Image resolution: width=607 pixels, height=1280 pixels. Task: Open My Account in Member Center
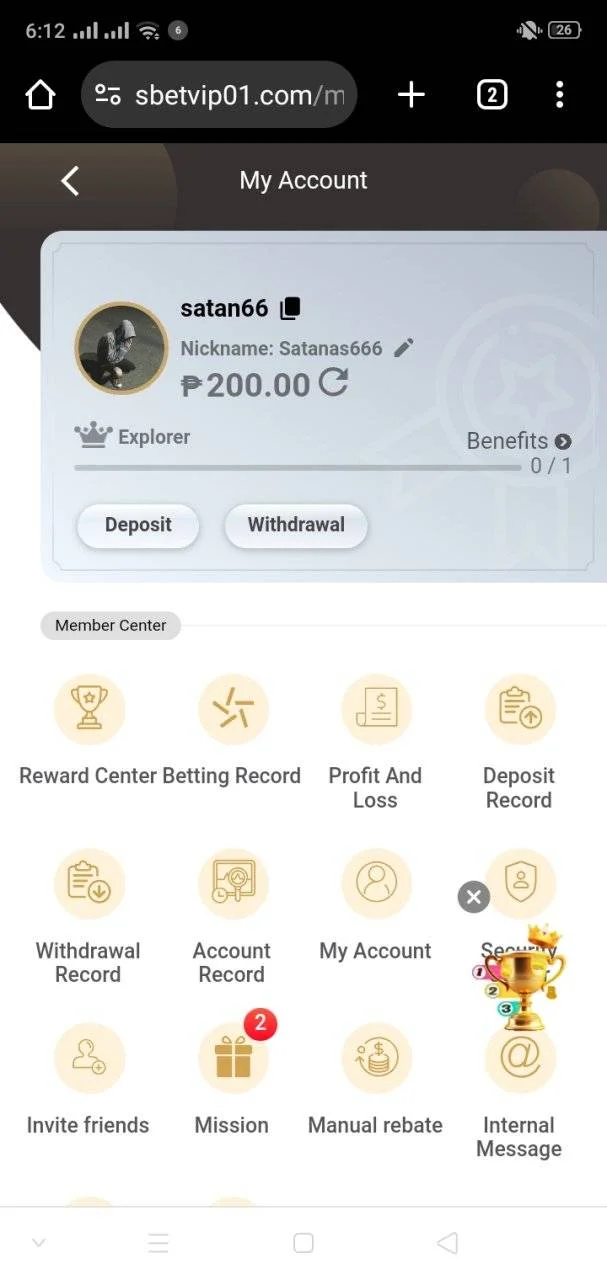click(x=375, y=905)
